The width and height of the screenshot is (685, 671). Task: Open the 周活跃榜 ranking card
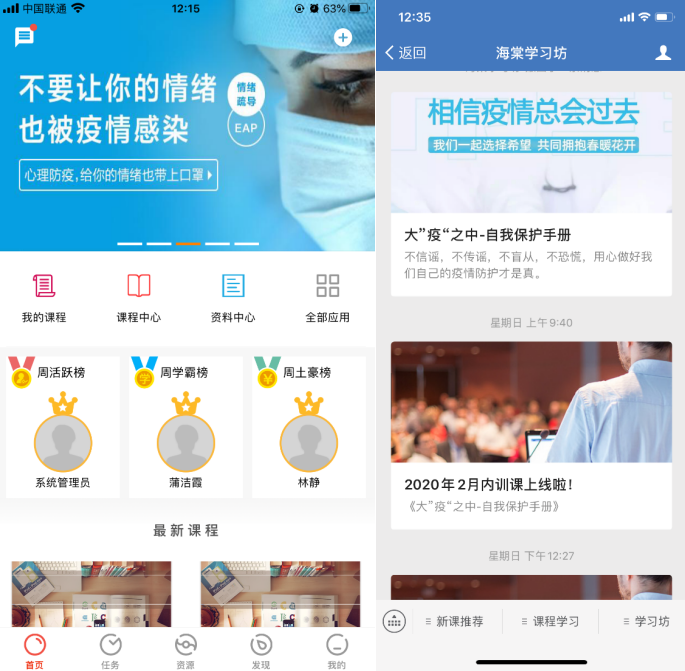pyautogui.click(x=63, y=427)
